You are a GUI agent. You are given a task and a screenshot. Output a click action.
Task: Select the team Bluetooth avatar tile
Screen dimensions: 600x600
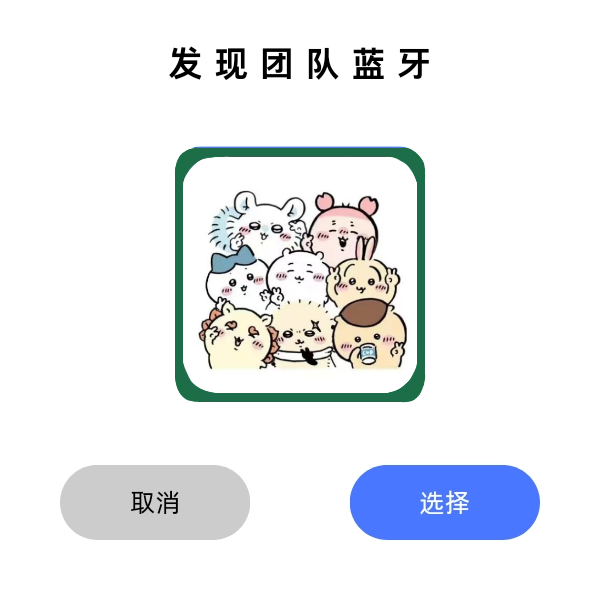[x=300, y=275]
